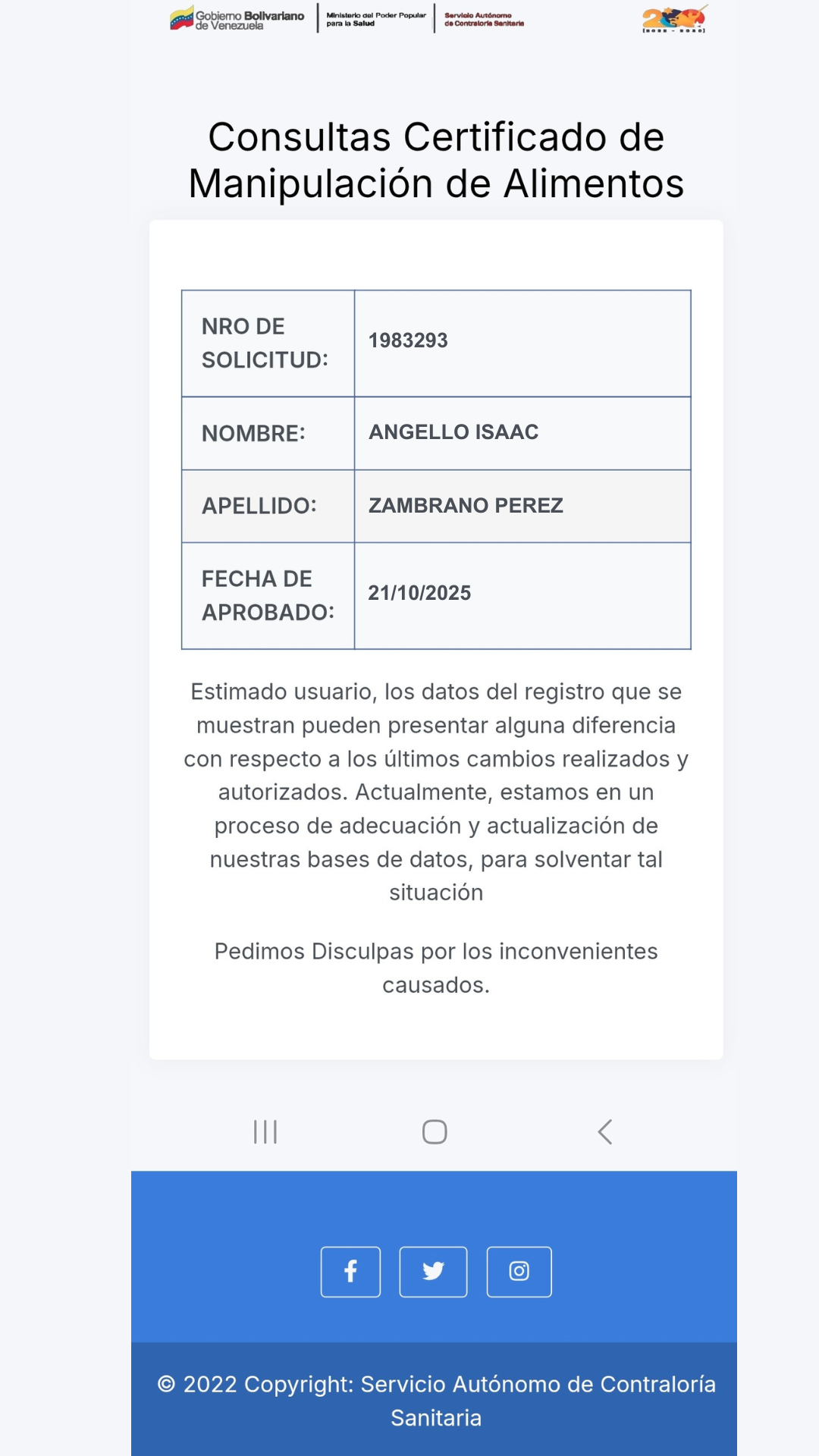This screenshot has height=1456, width=819.
Task: Open the Twitter profile link
Action: pyautogui.click(x=433, y=1272)
